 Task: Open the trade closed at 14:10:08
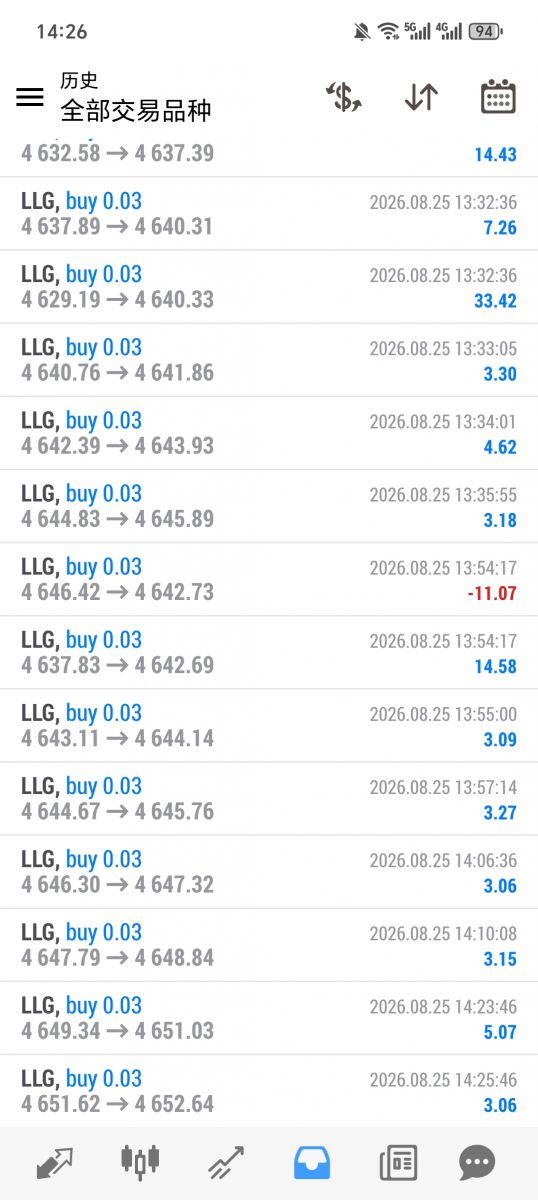269,945
